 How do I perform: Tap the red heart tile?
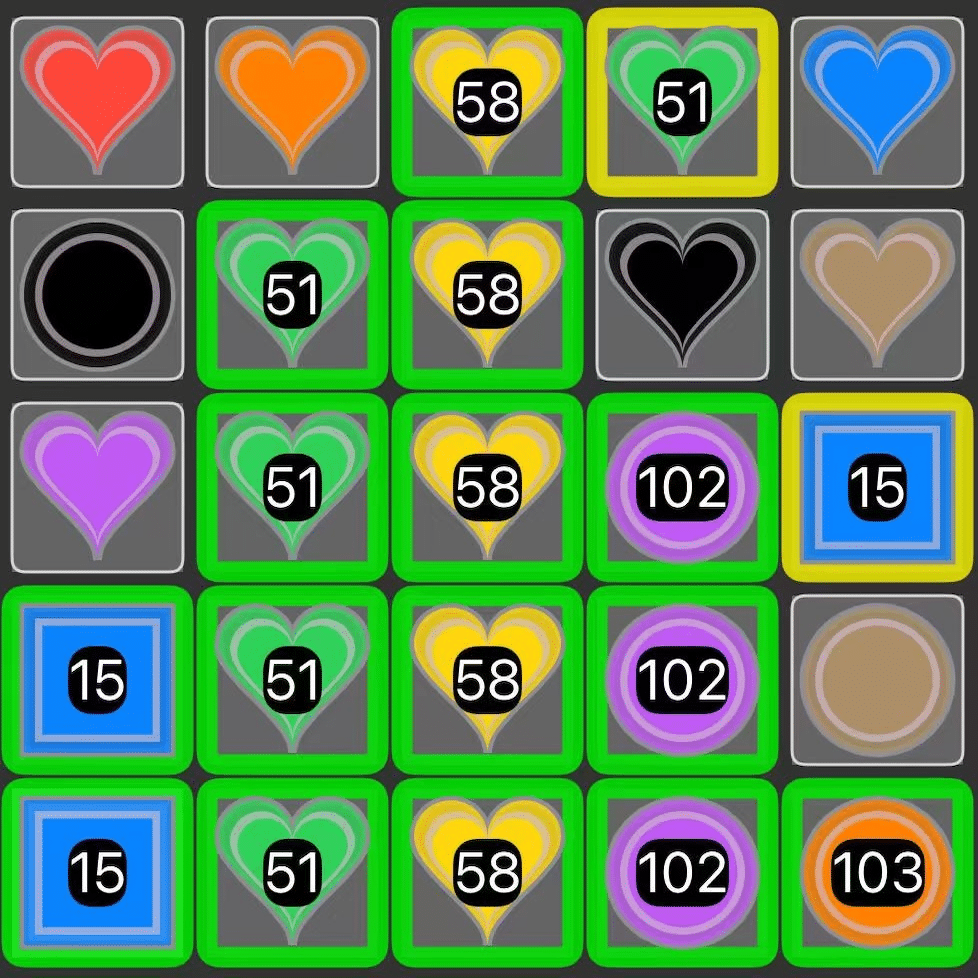pyautogui.click(x=97, y=102)
